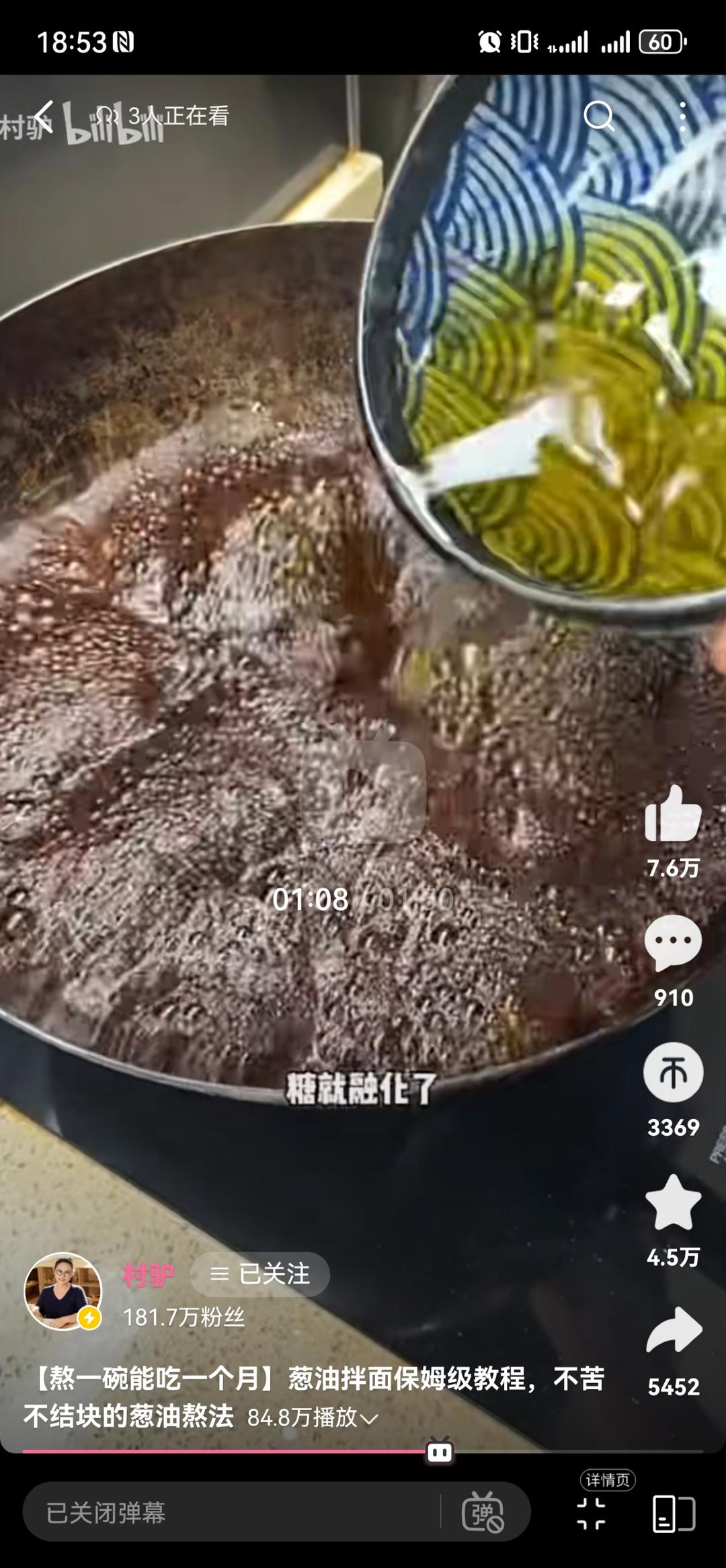Open the three-dot overflow menu
The height and width of the screenshot is (1568, 726).
[682, 116]
